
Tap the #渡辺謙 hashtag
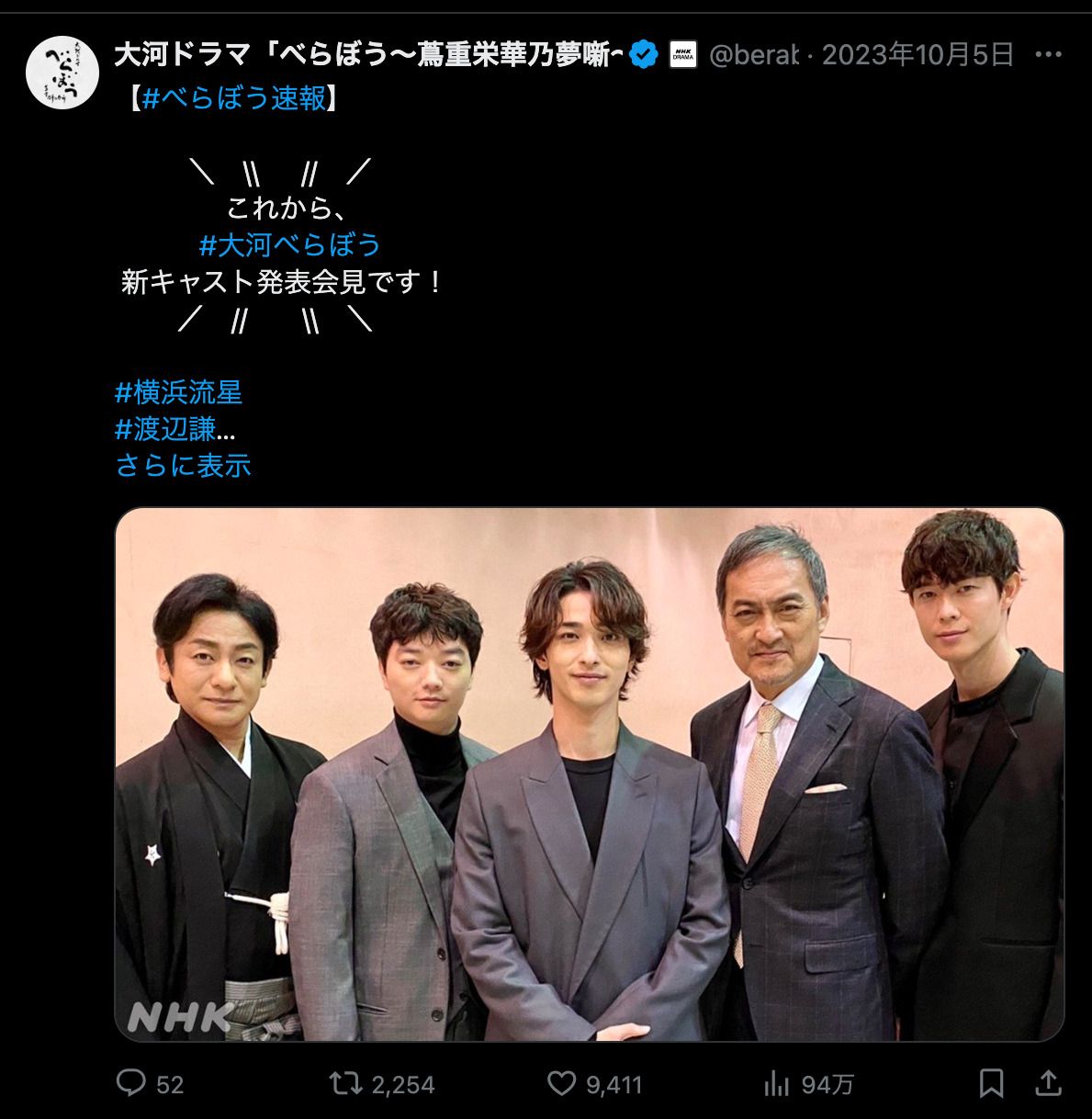point(165,429)
